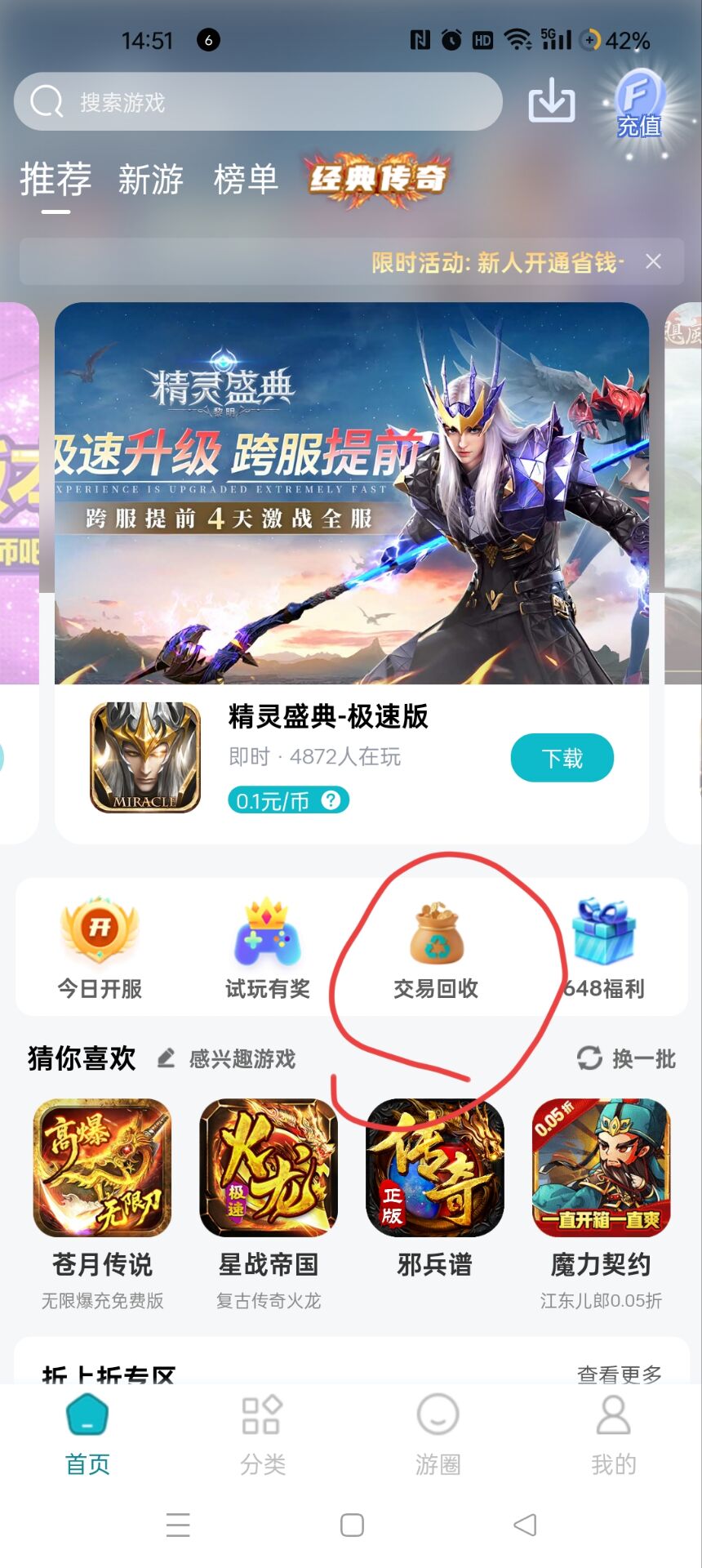Image resolution: width=702 pixels, height=1568 pixels.
Task: Switch to the 分类 tab
Action: (x=262, y=1435)
